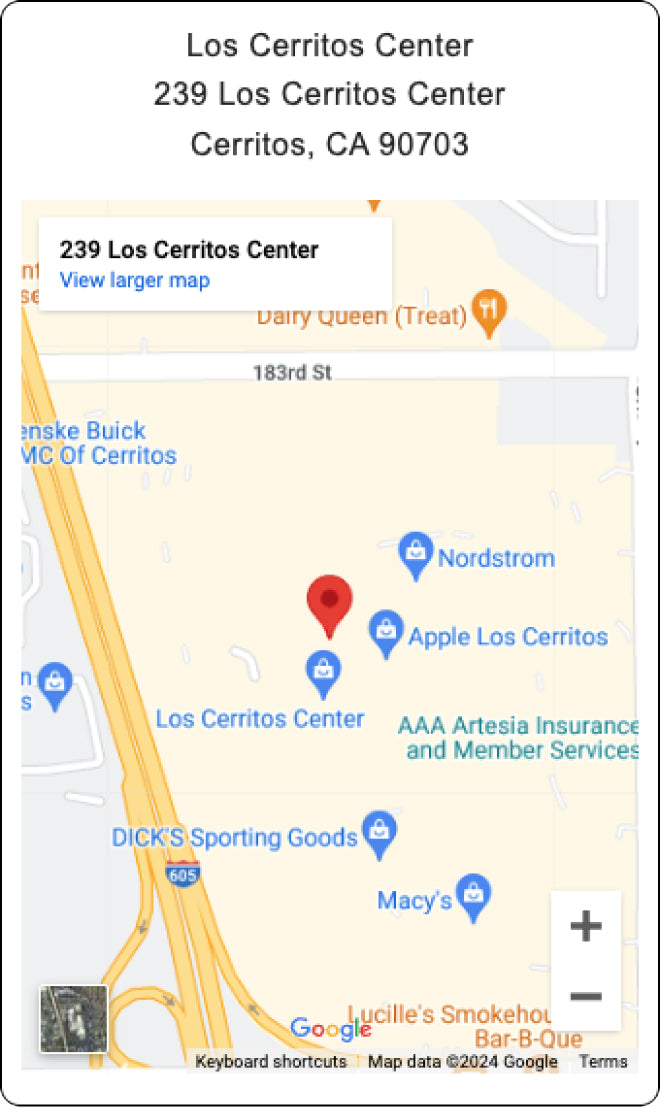Show keyboard shortcuts for the map
This screenshot has height=1107, width=660.
(271, 1062)
